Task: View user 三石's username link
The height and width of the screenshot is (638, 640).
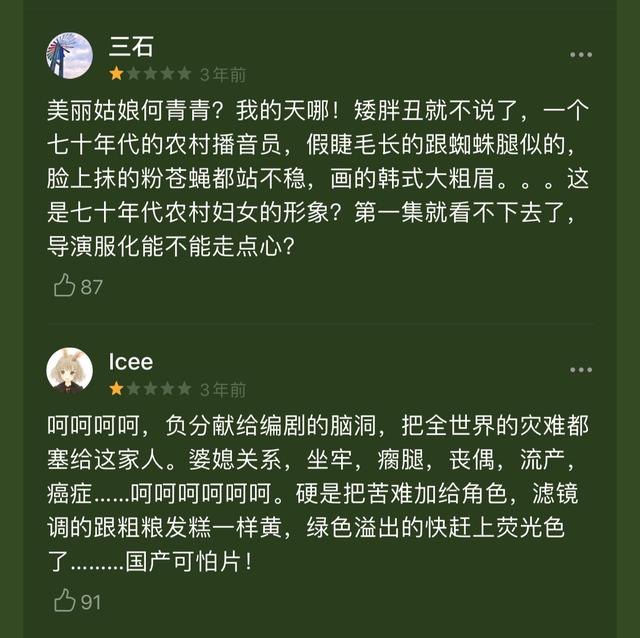Action: click(x=131, y=46)
